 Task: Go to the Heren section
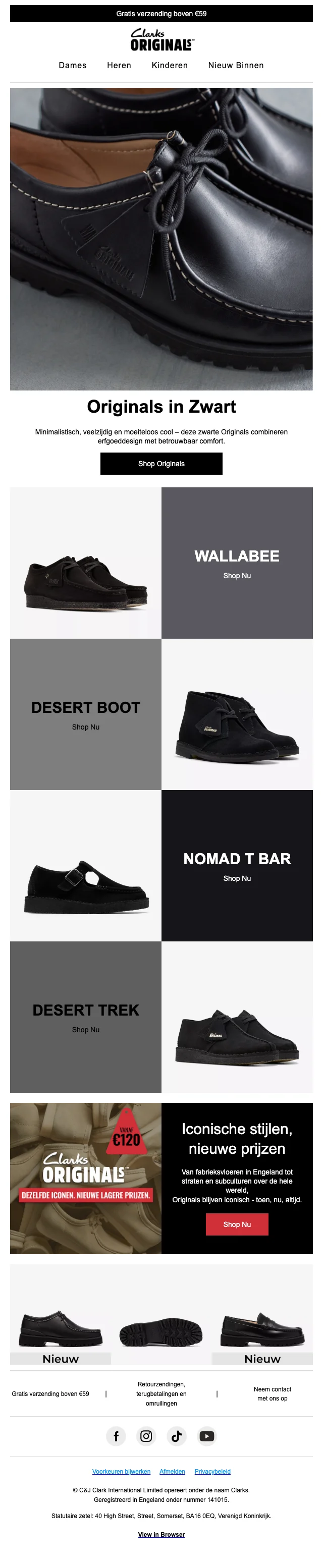pyautogui.click(x=119, y=65)
